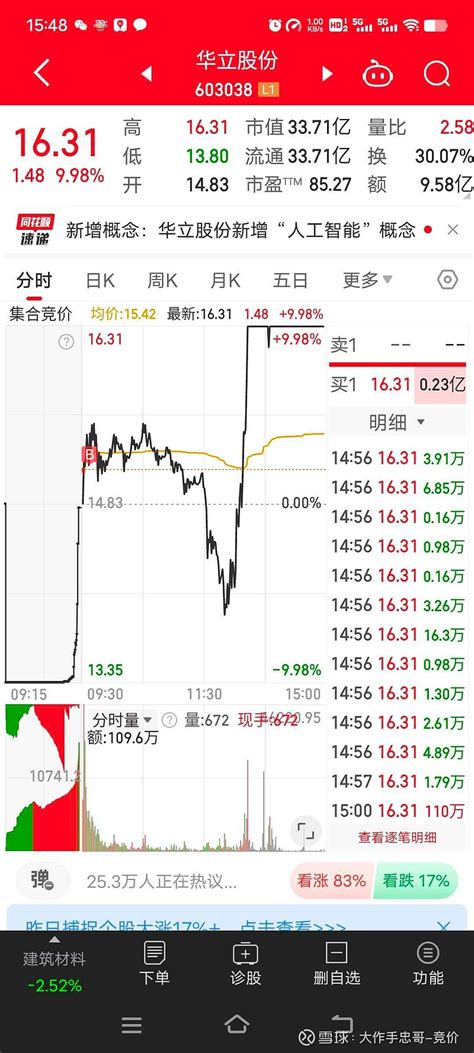Open the 新增概念 人工智能 news item

pos(240,230)
